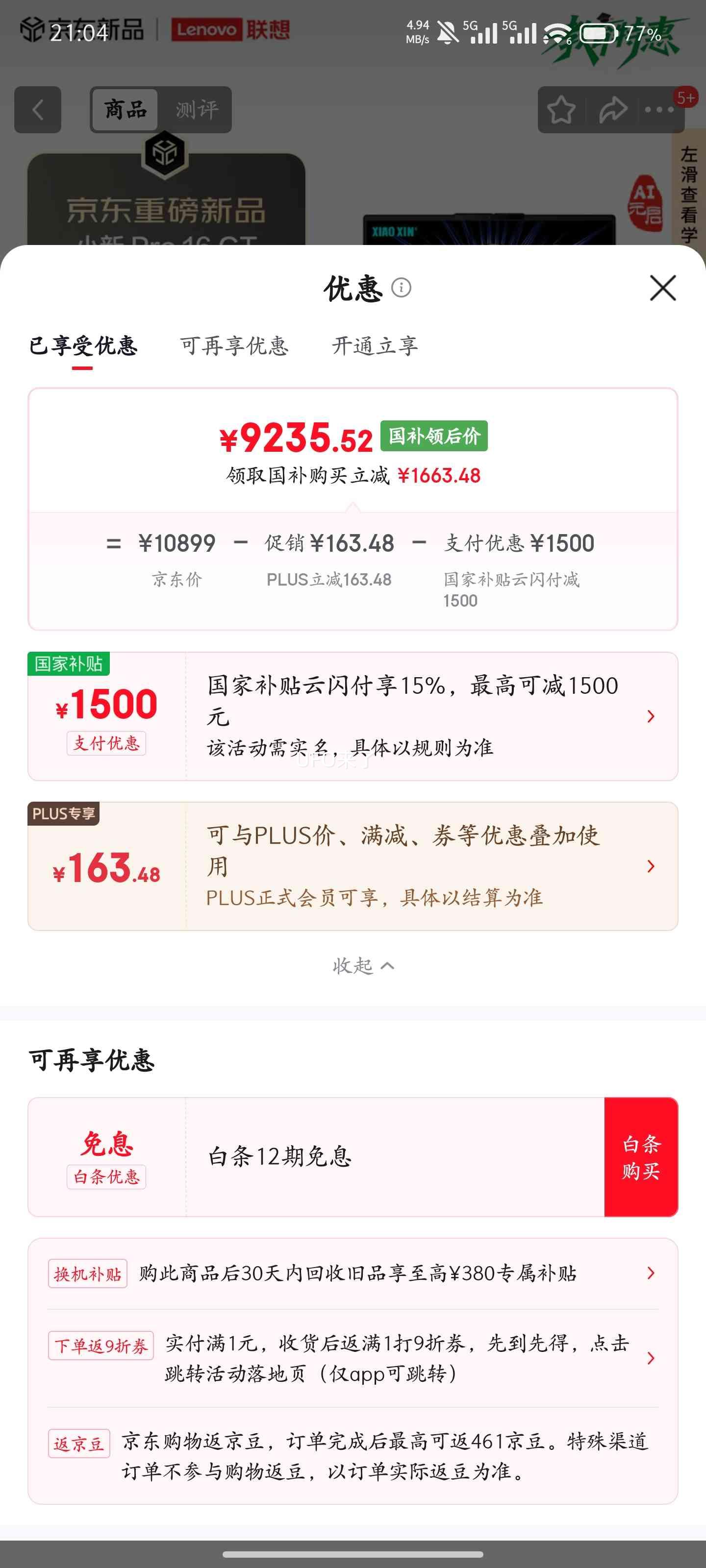
Task: Tap the back arrow at top left
Action: pos(38,110)
